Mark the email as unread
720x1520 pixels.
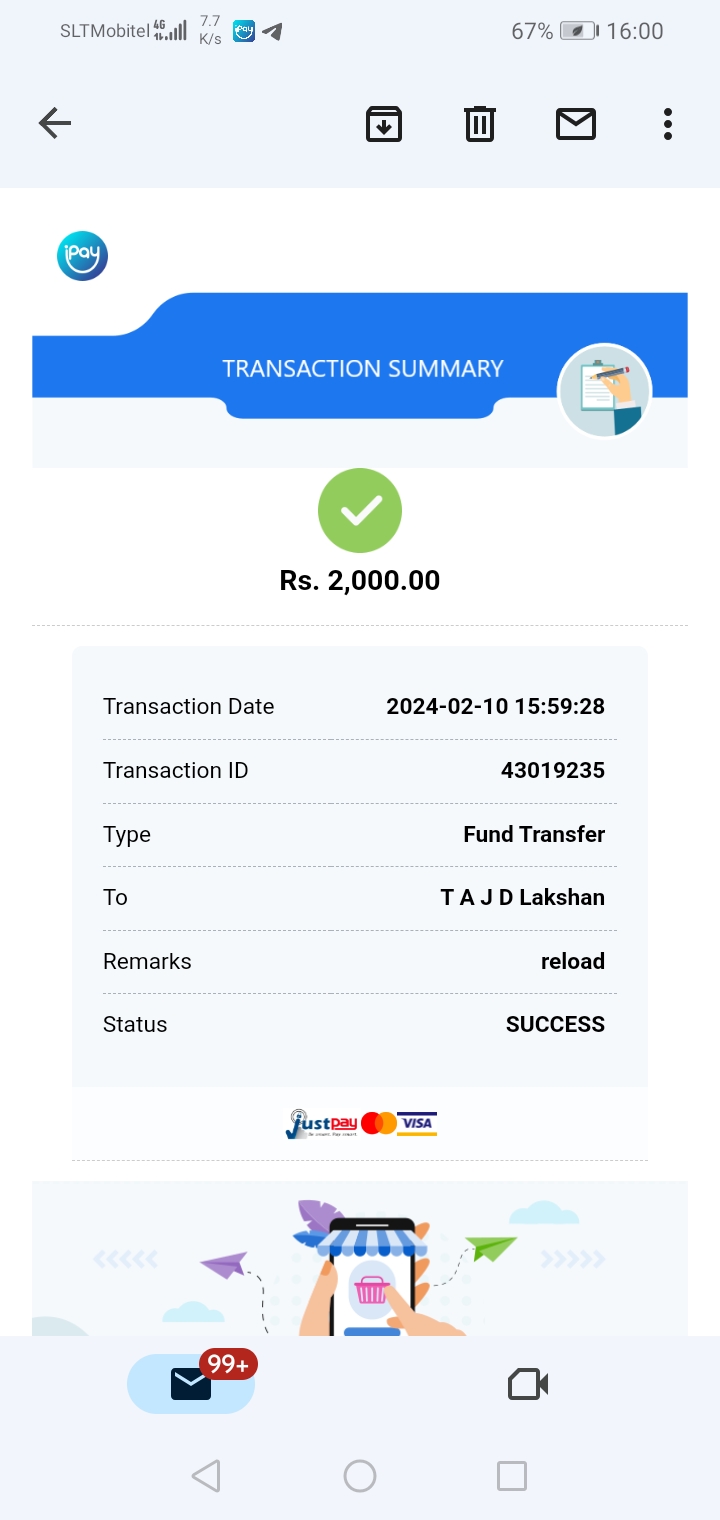tap(576, 124)
